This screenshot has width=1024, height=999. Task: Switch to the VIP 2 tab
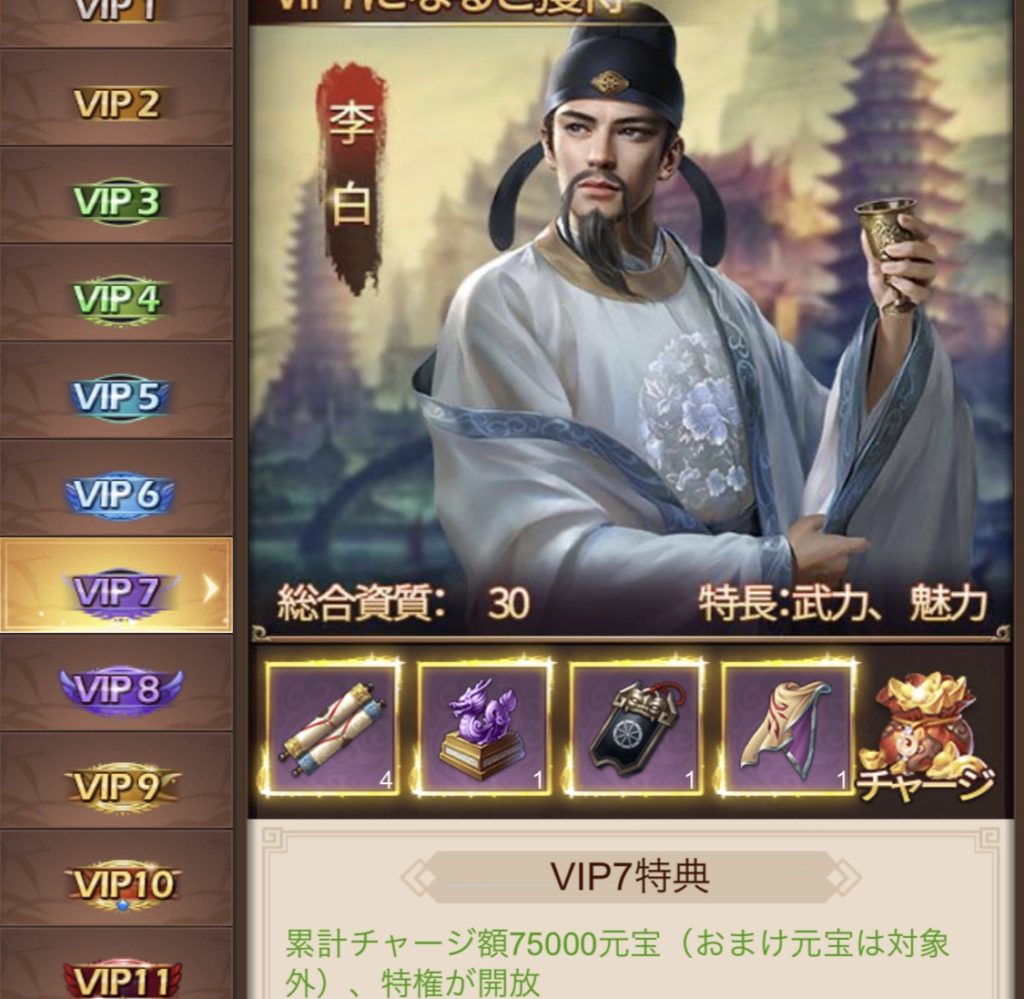116,103
